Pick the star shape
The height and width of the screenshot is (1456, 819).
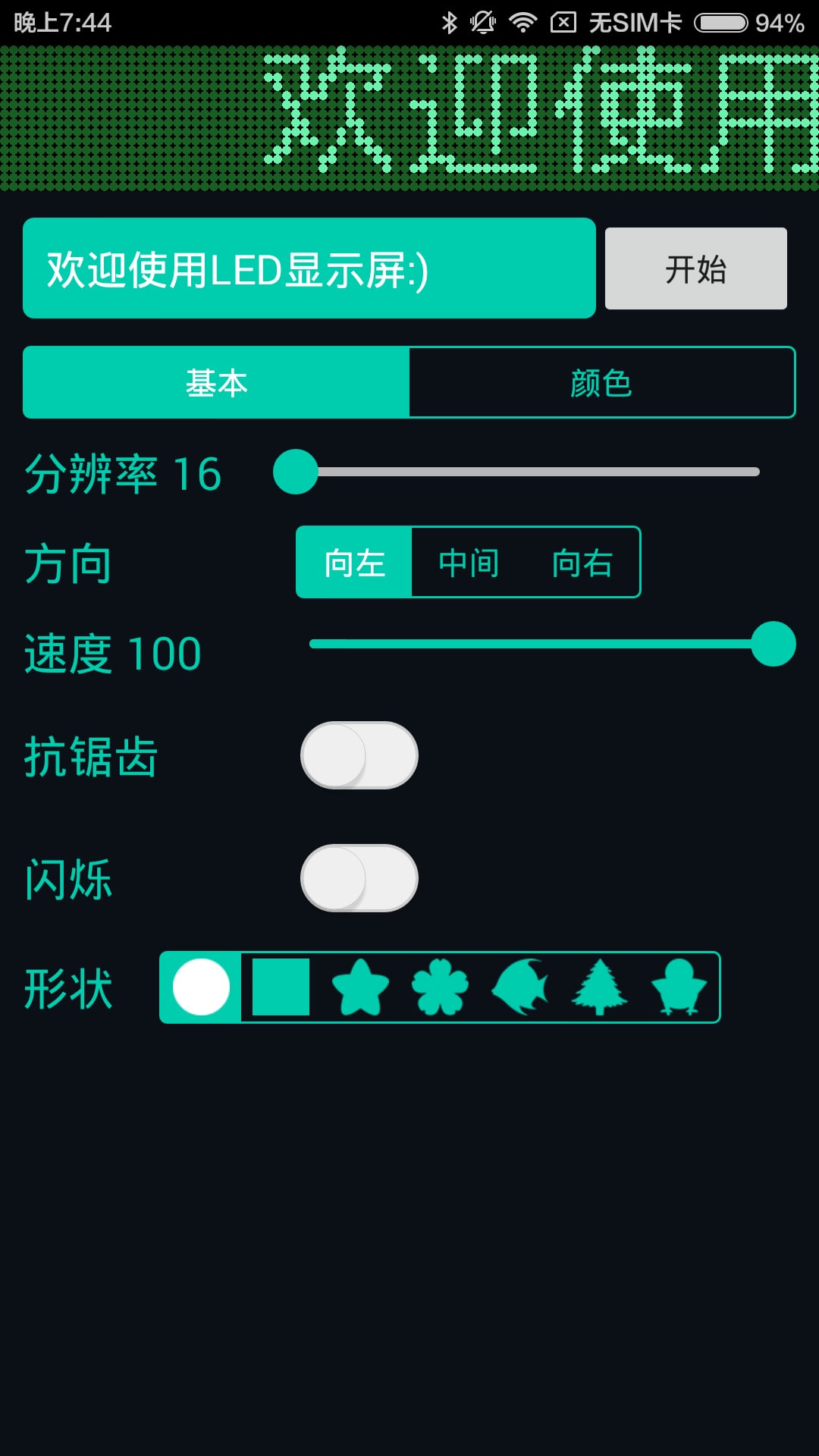(x=360, y=987)
